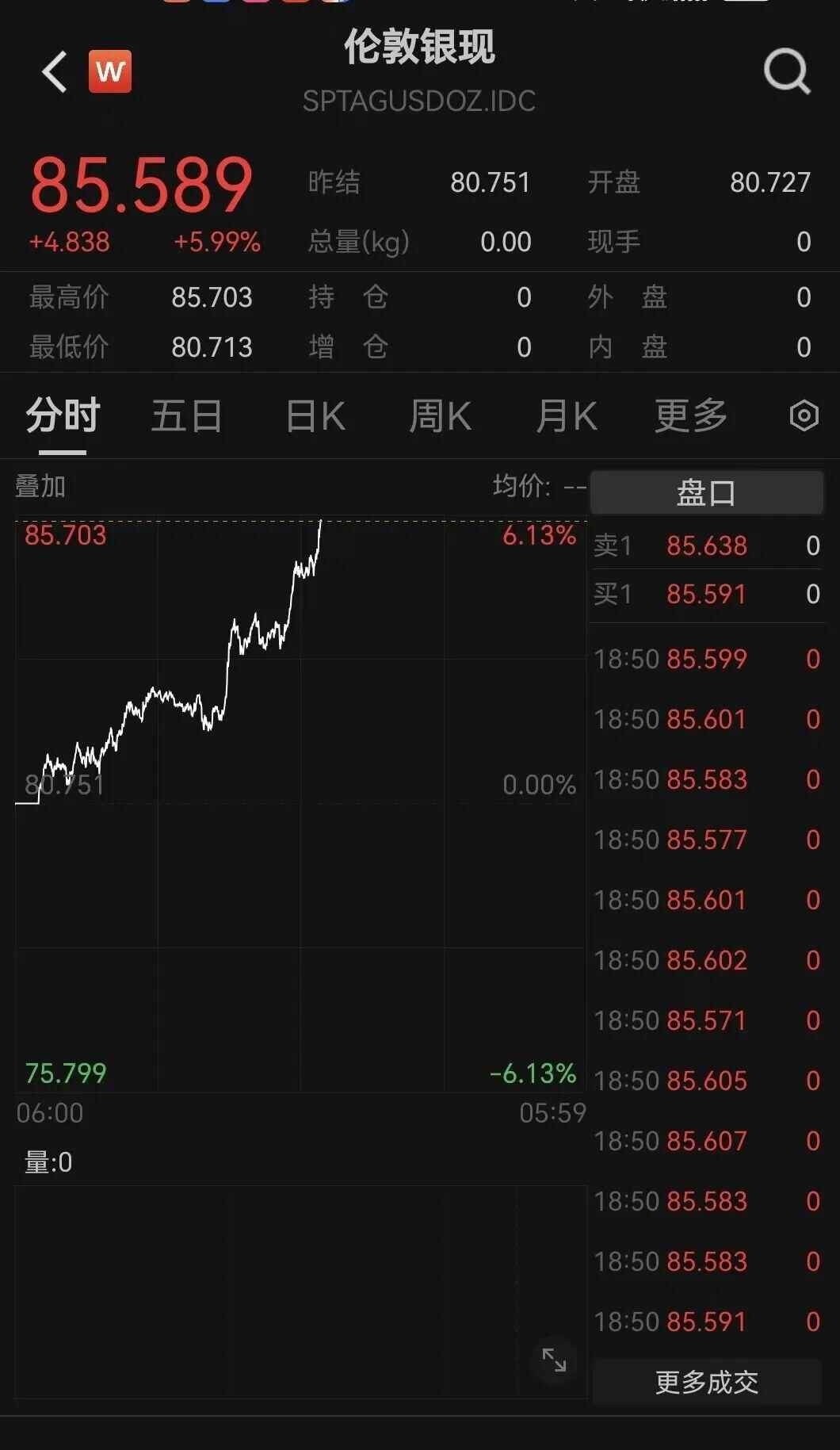This screenshot has height=1450, width=840.
Task: Go back using the arrow icon
Action: click(55, 72)
